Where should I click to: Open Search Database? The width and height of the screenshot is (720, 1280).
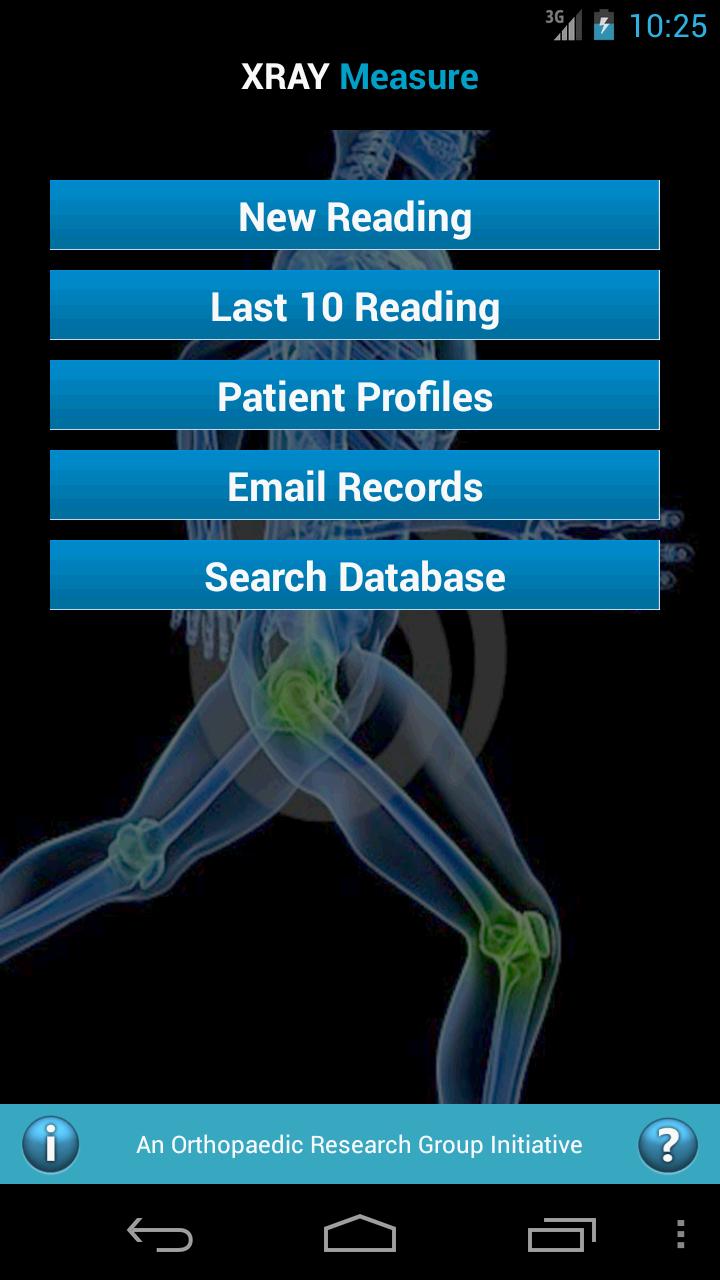click(355, 576)
